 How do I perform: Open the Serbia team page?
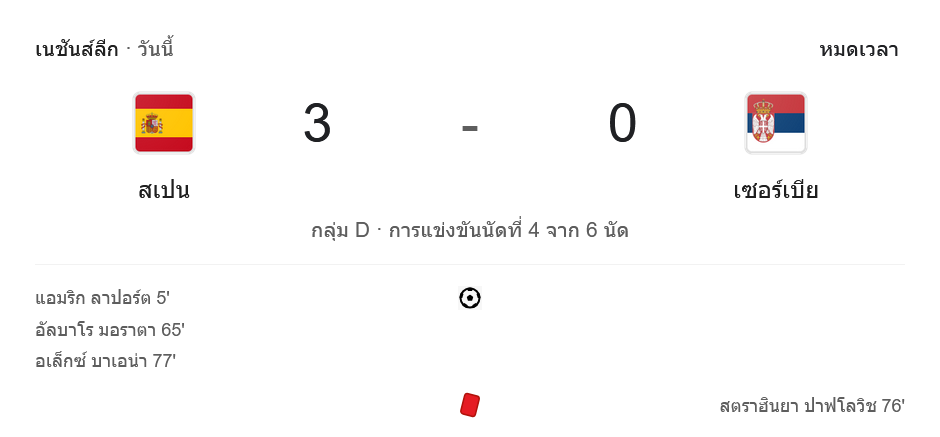coord(775,190)
